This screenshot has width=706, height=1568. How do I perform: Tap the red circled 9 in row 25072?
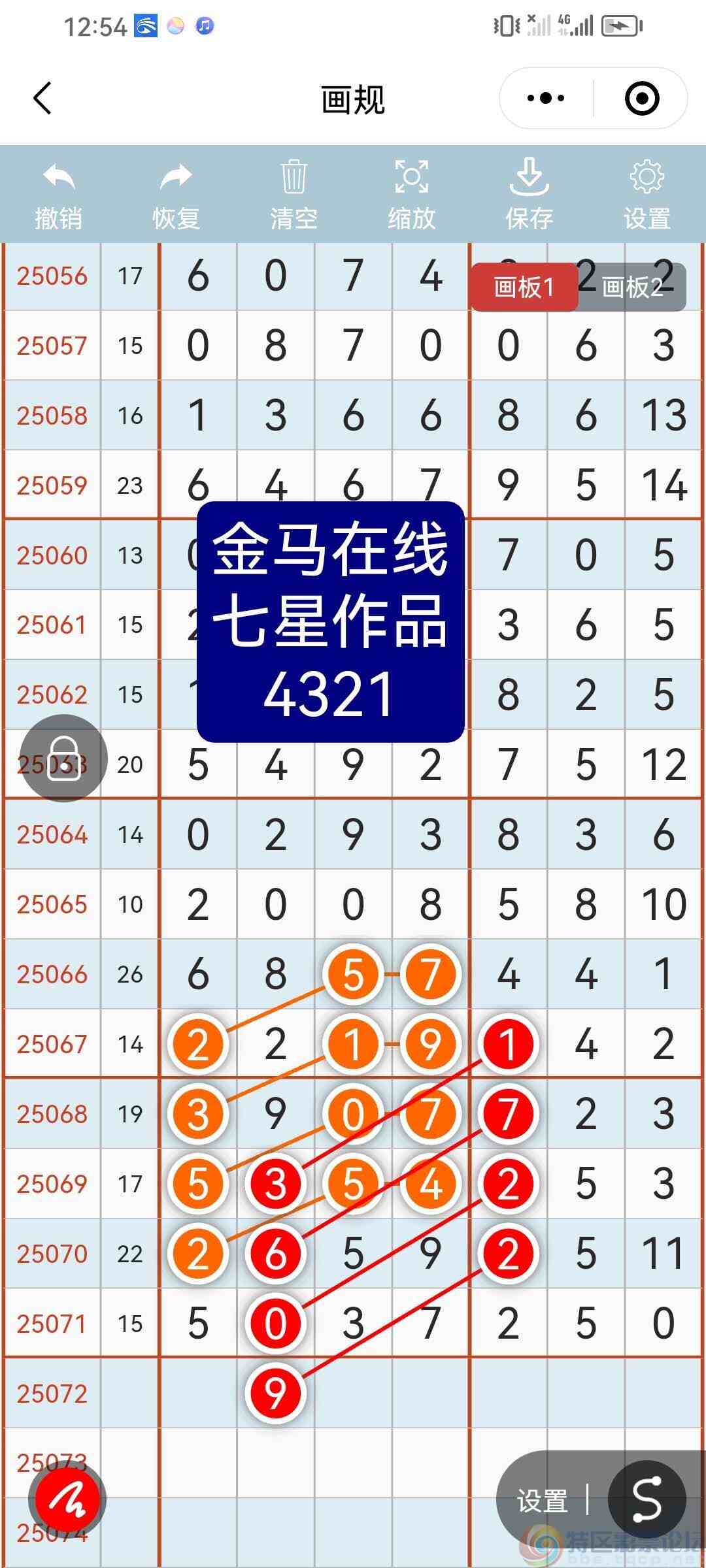tap(275, 1392)
